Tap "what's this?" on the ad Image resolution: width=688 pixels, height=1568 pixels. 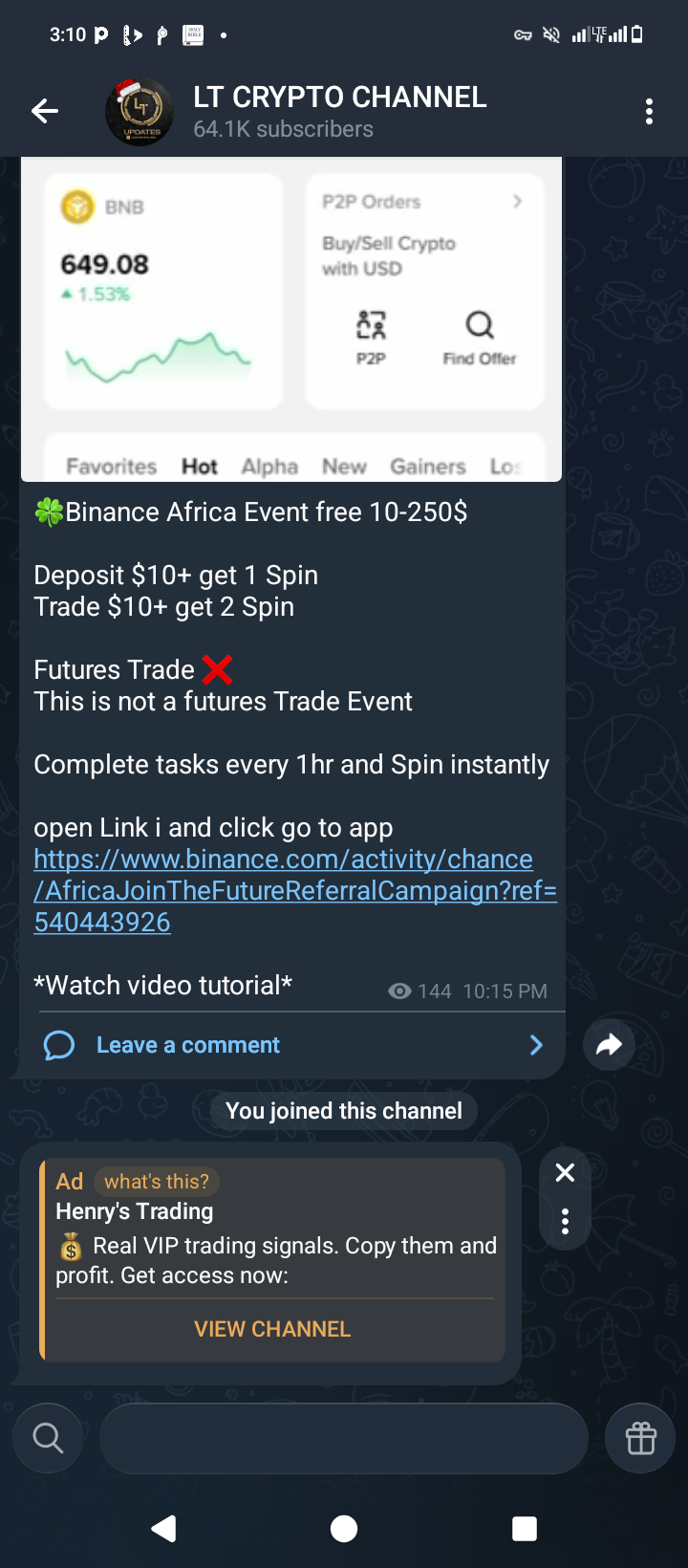click(157, 1182)
